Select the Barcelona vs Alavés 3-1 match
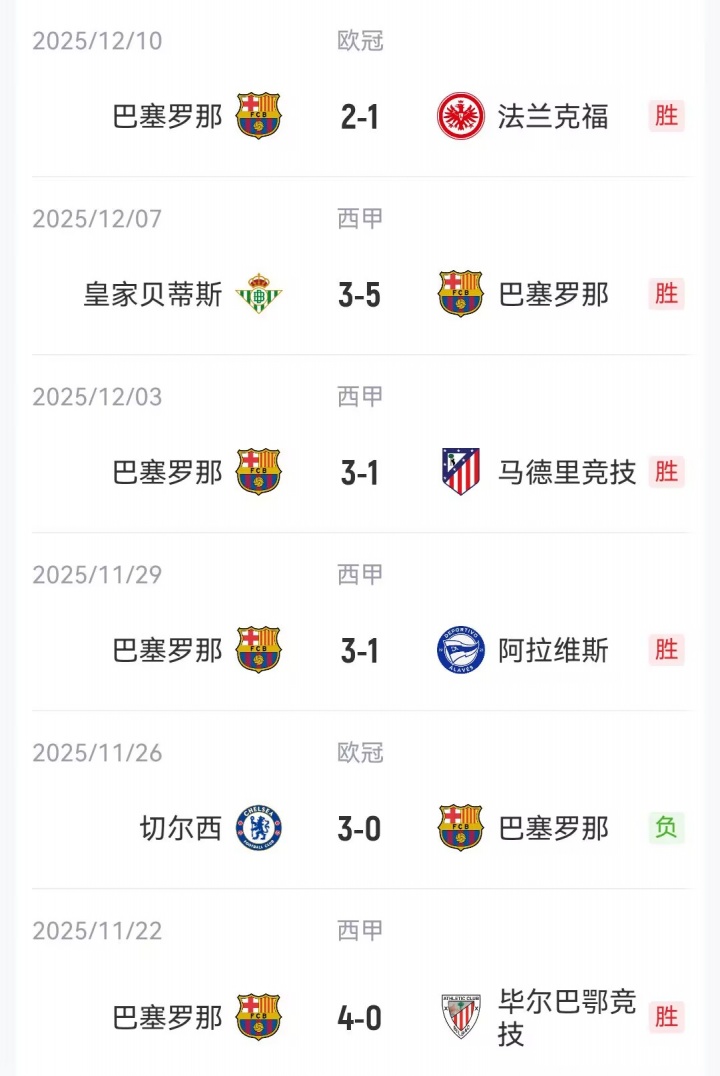 tap(360, 651)
